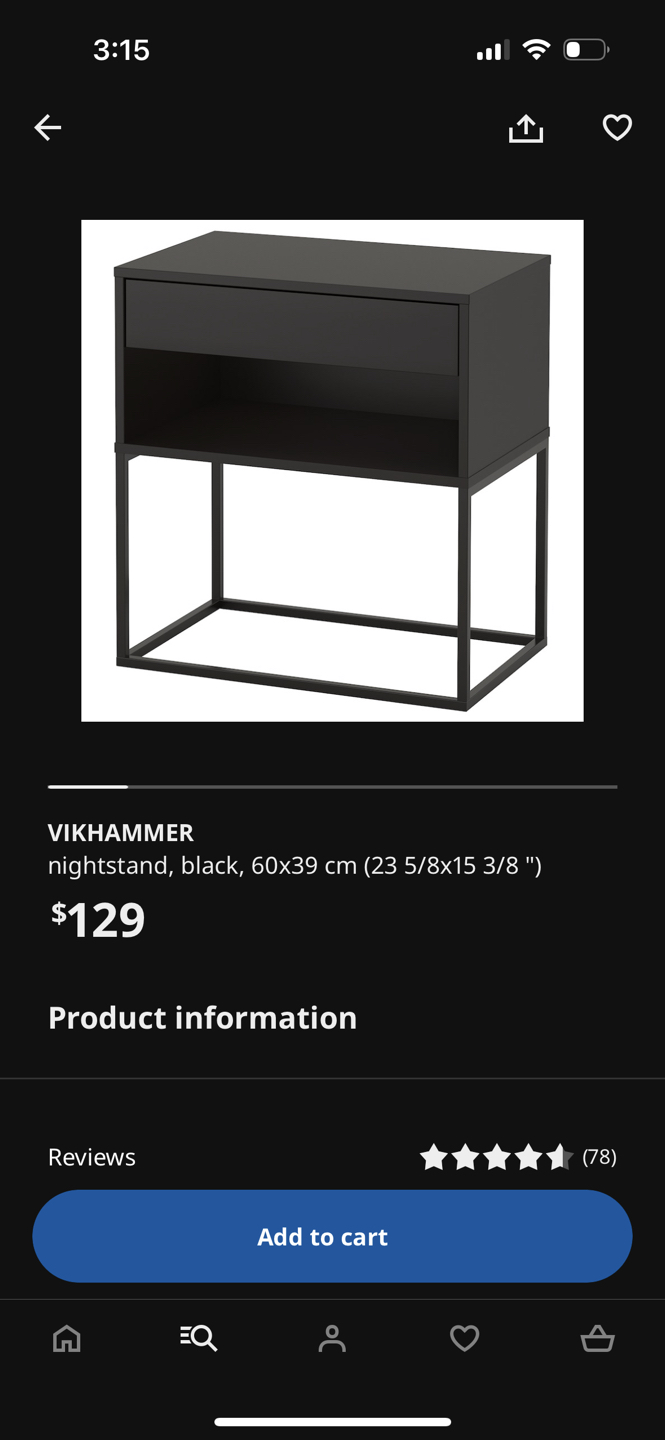This screenshot has width=665, height=1440.
Task: View the Reviews with 78 ratings
Action: (332, 1157)
